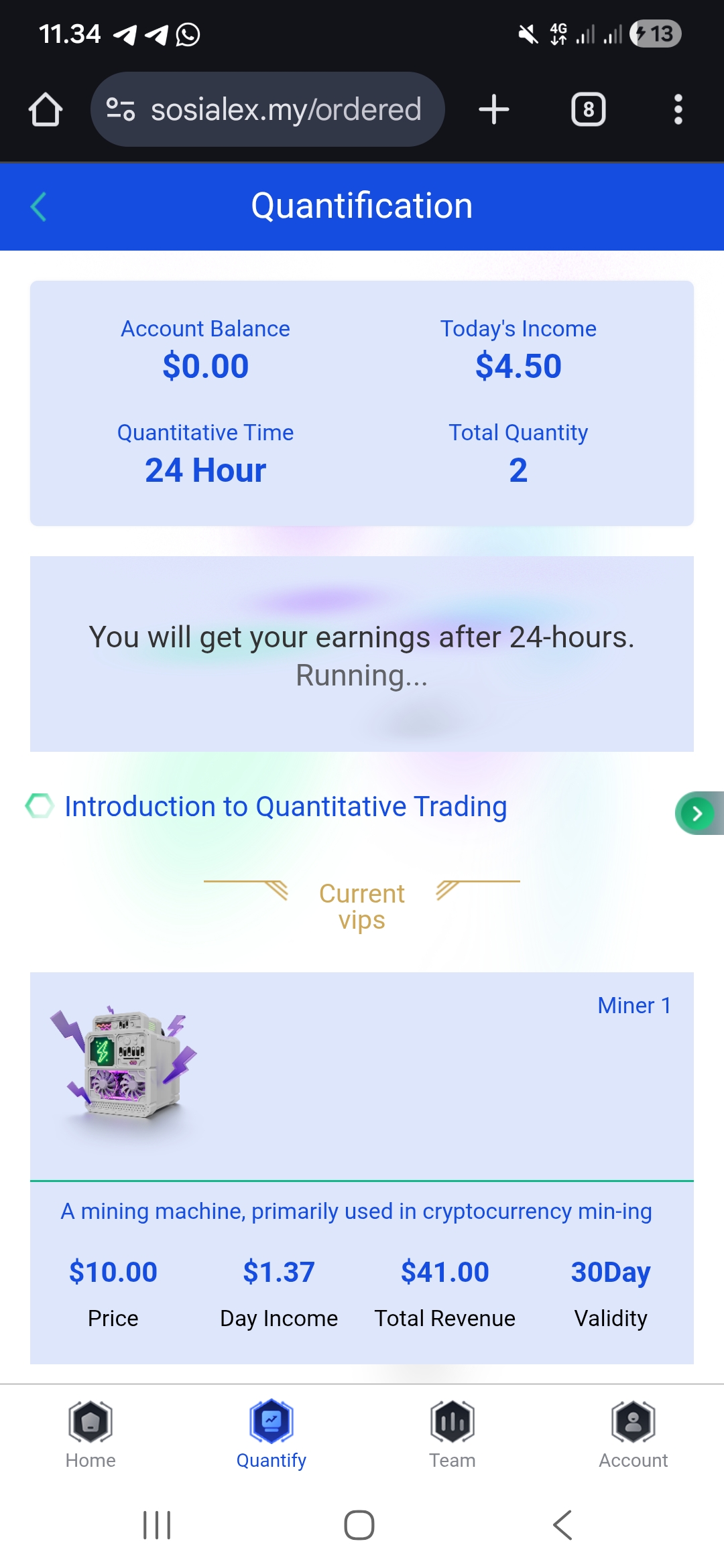Tap the sosialex.my address bar
This screenshot has height=1568, width=724.
point(268,109)
